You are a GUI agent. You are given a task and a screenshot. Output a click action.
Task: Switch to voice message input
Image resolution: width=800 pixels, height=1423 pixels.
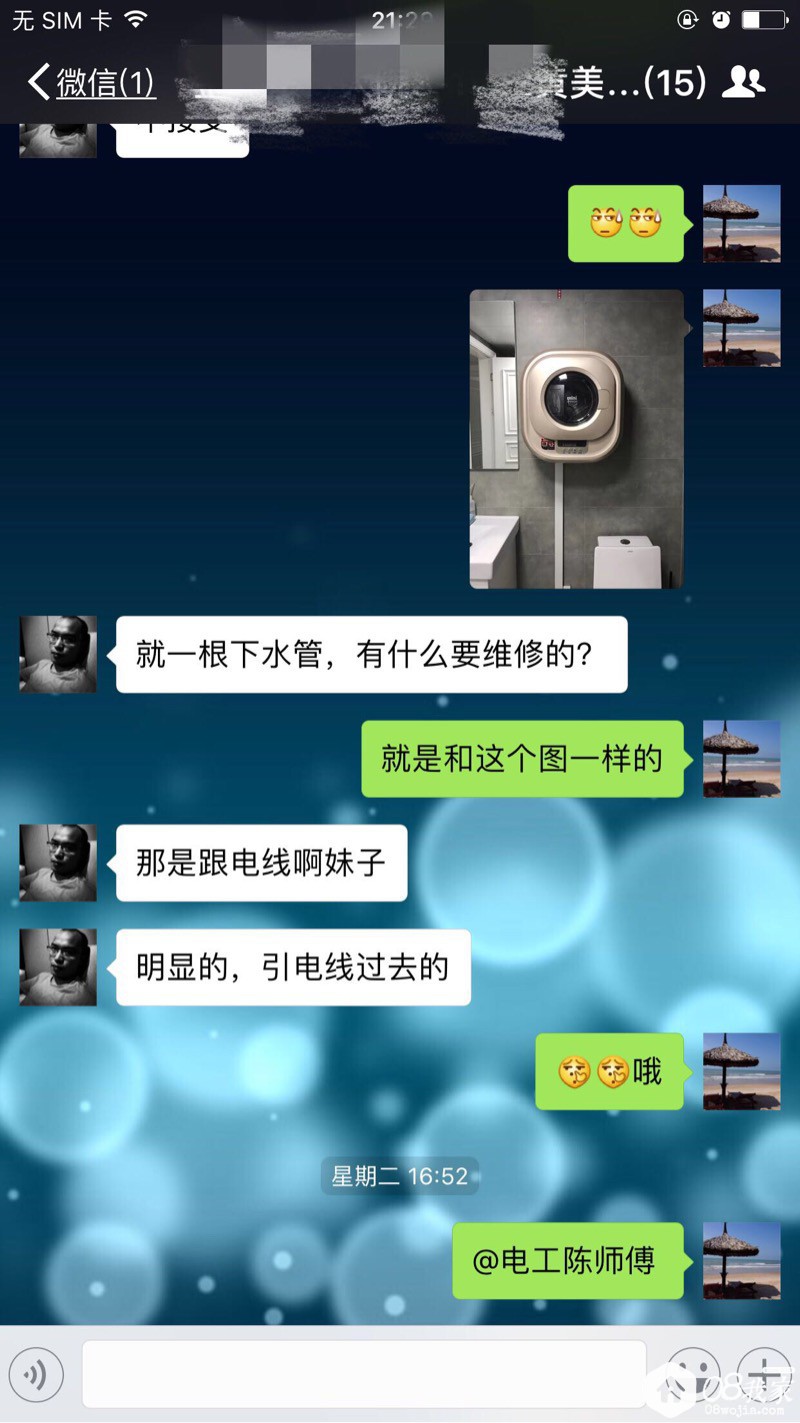36,1376
